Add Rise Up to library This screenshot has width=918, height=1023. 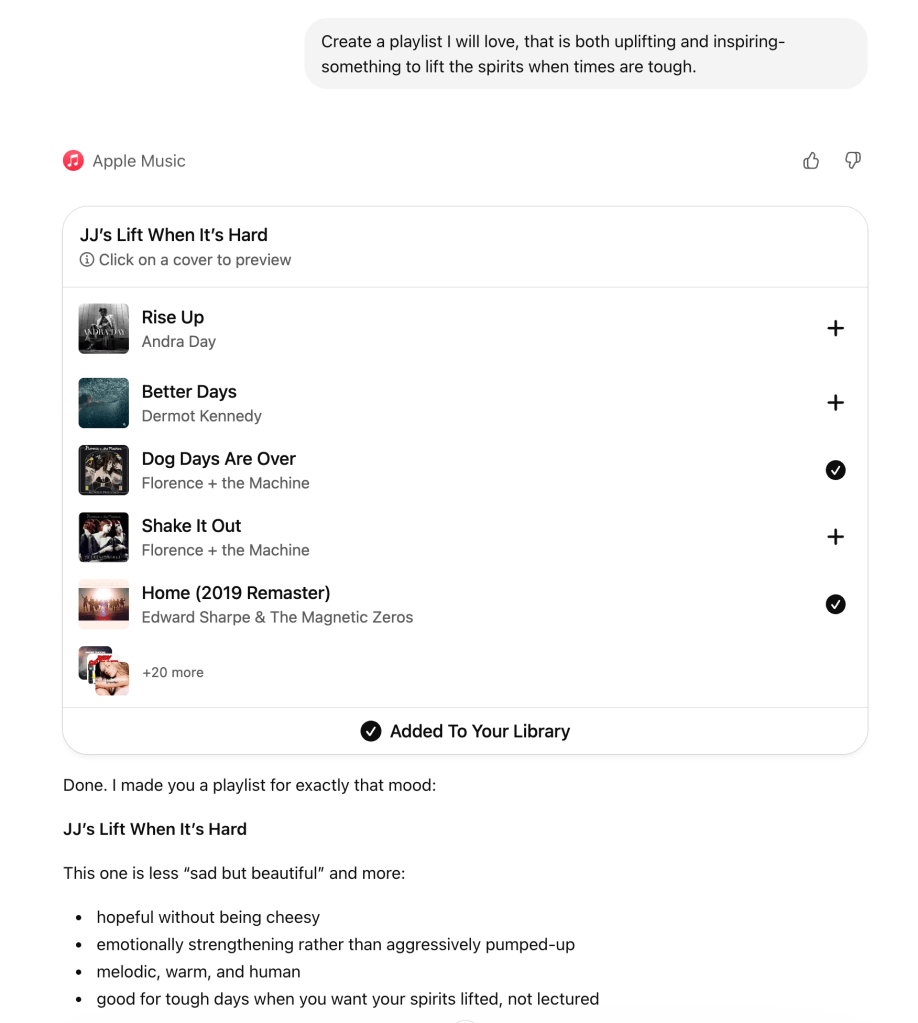click(x=836, y=329)
